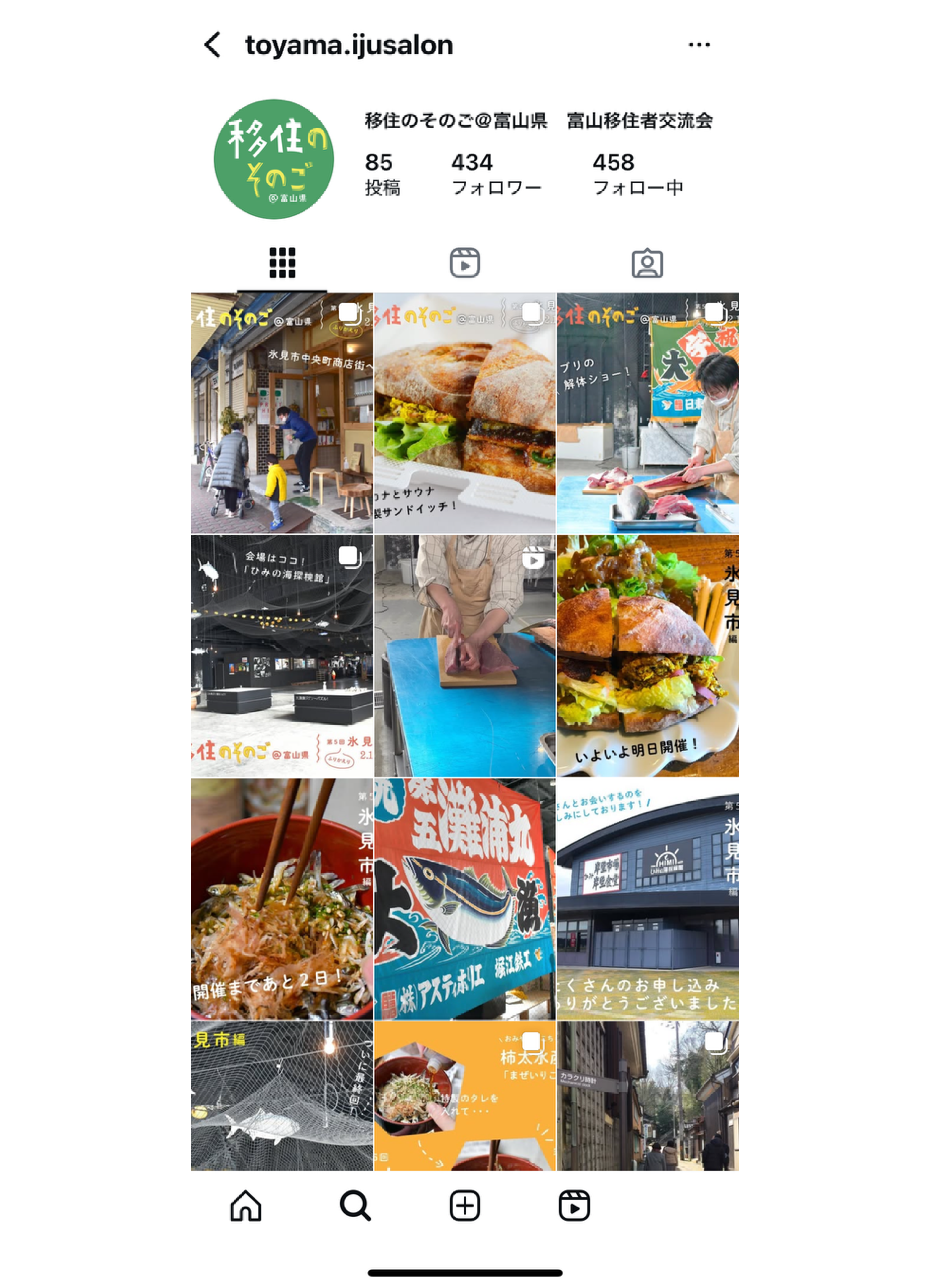930x1288 pixels.
Task: Play the reel of cutting fish
Action: [465, 655]
